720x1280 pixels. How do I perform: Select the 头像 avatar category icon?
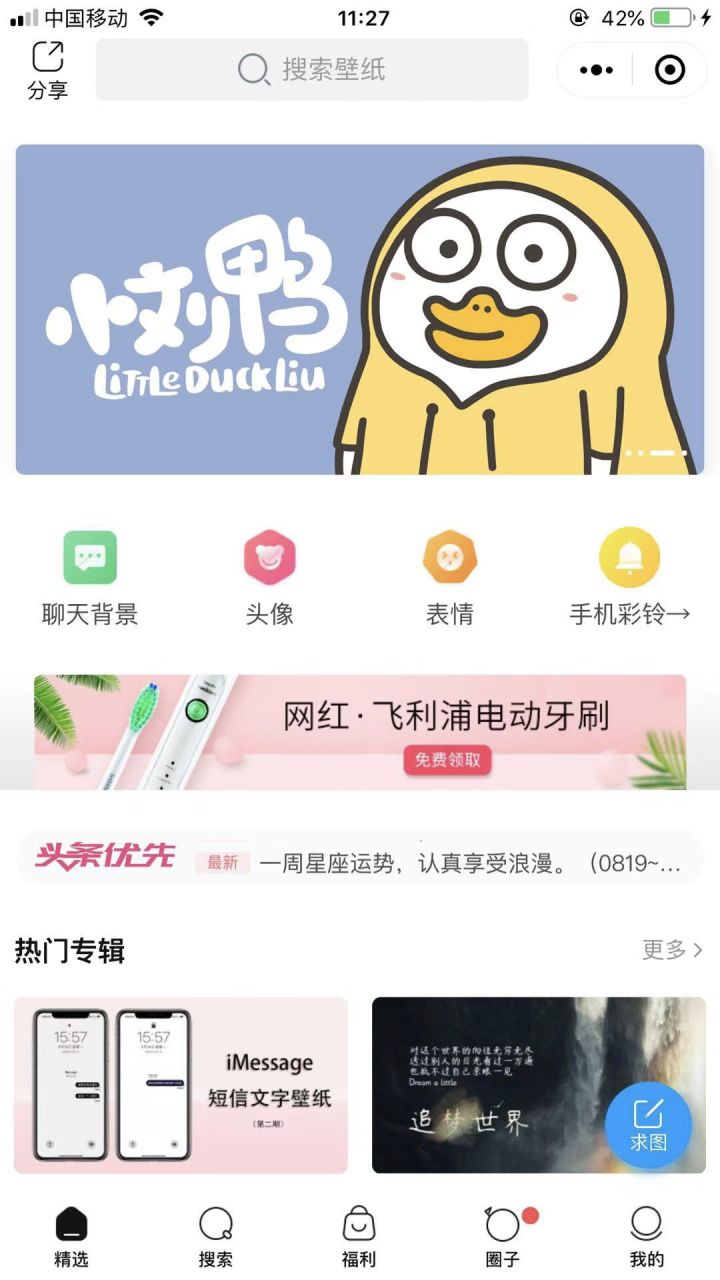click(x=270, y=558)
